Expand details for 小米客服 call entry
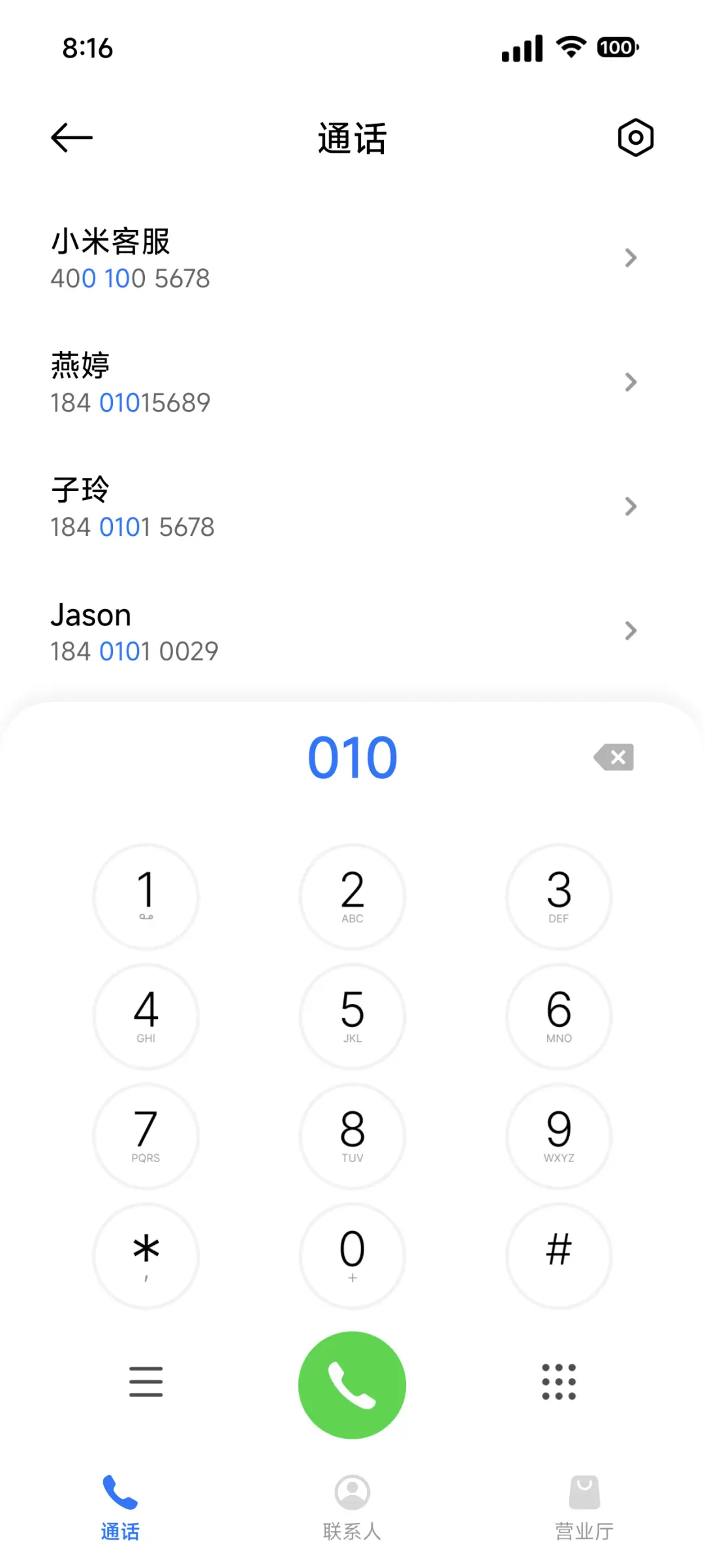Viewport: 705px width, 1568px height. pos(631,258)
